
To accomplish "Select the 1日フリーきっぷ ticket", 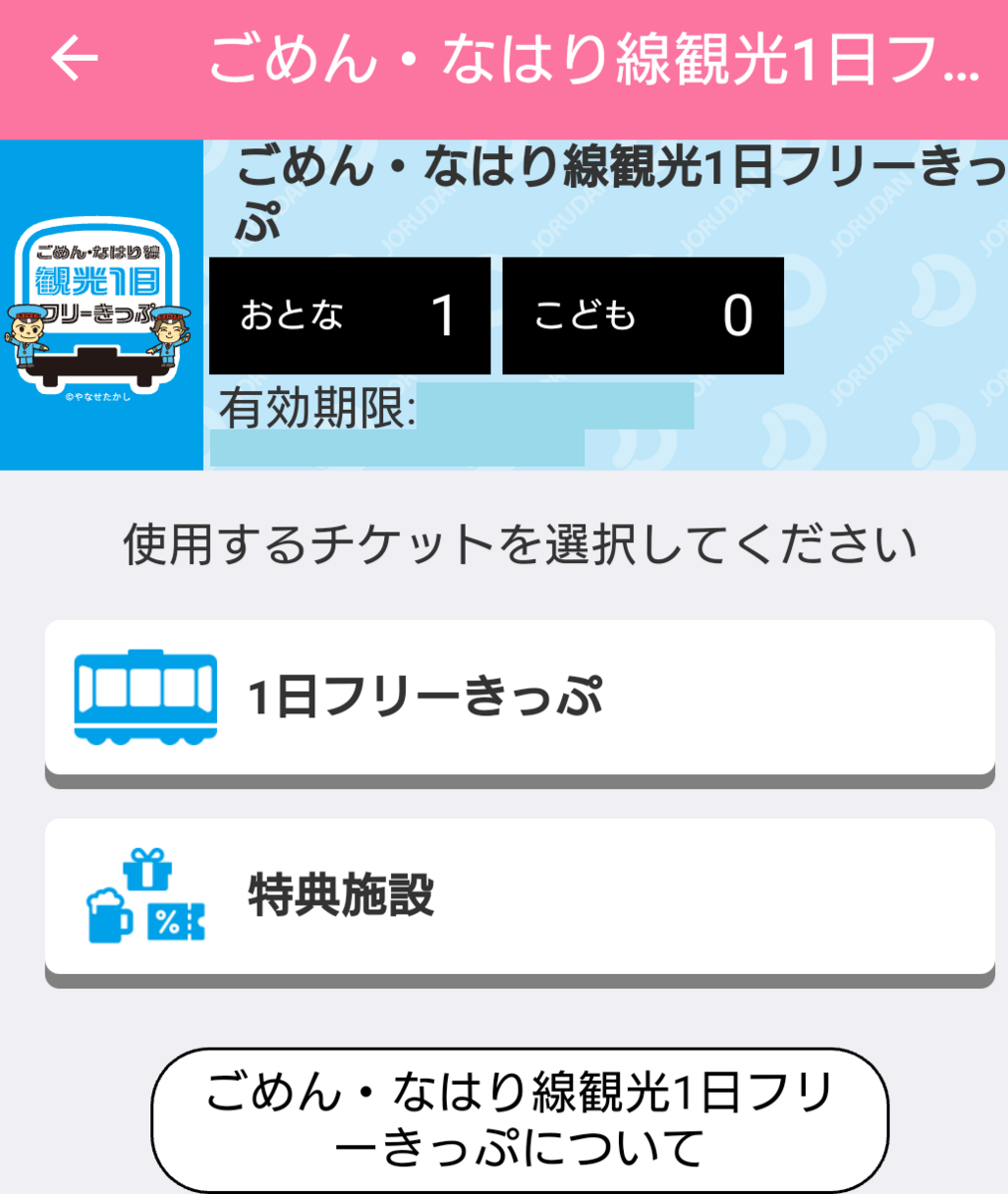I will 519,697.
